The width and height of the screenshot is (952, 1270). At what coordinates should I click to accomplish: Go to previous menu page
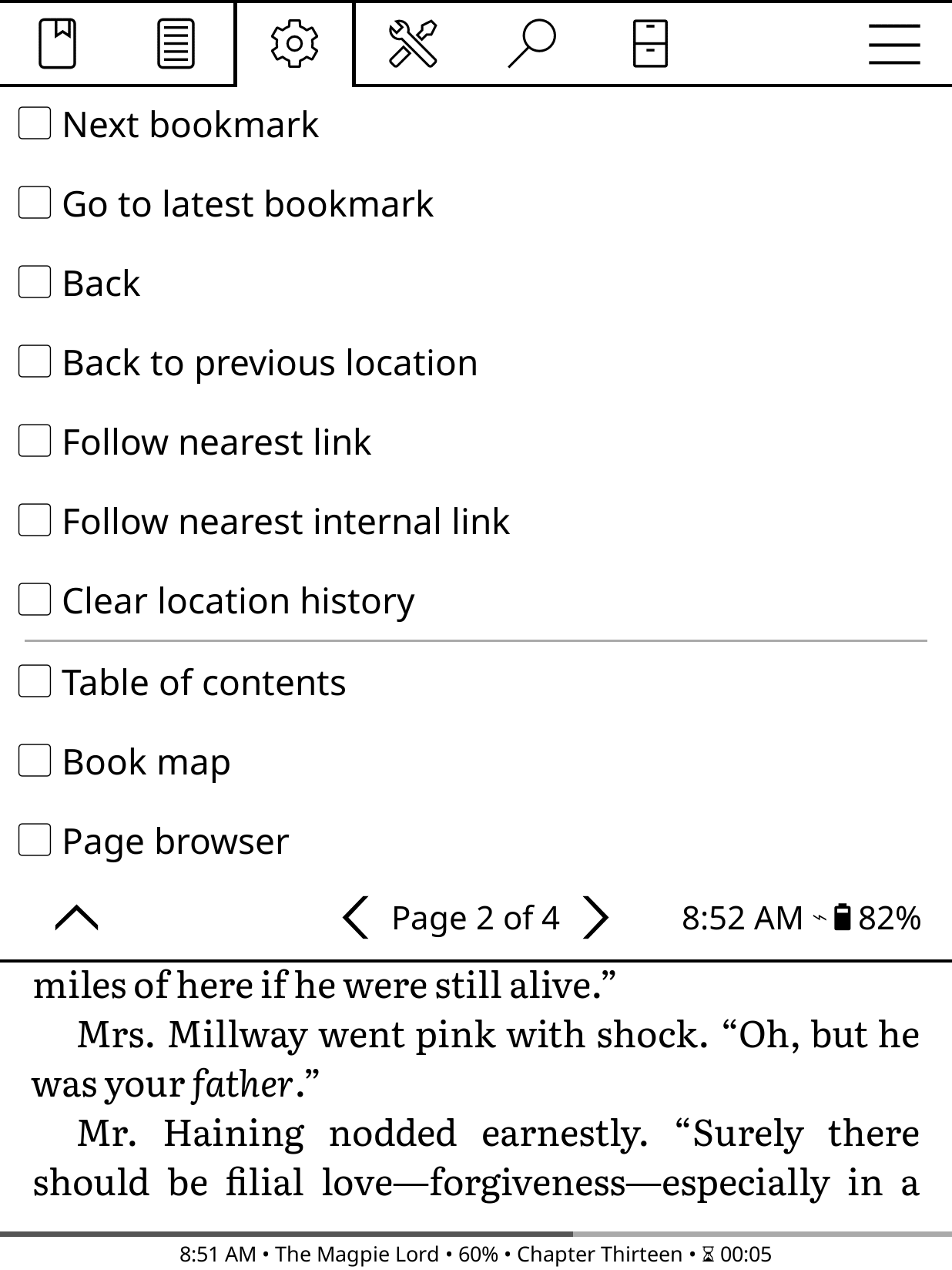(x=355, y=918)
